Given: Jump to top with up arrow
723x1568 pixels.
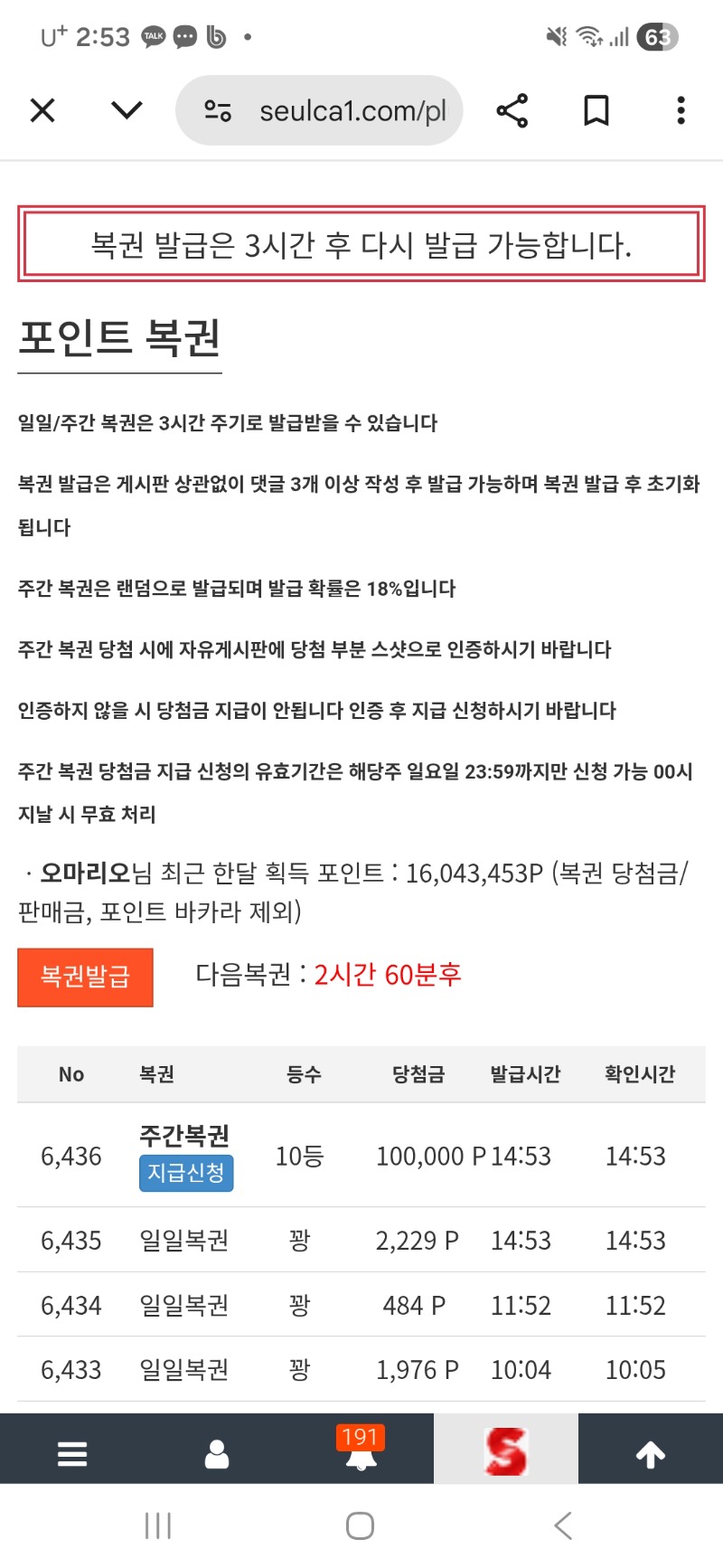Looking at the screenshot, I should click(x=651, y=1453).
